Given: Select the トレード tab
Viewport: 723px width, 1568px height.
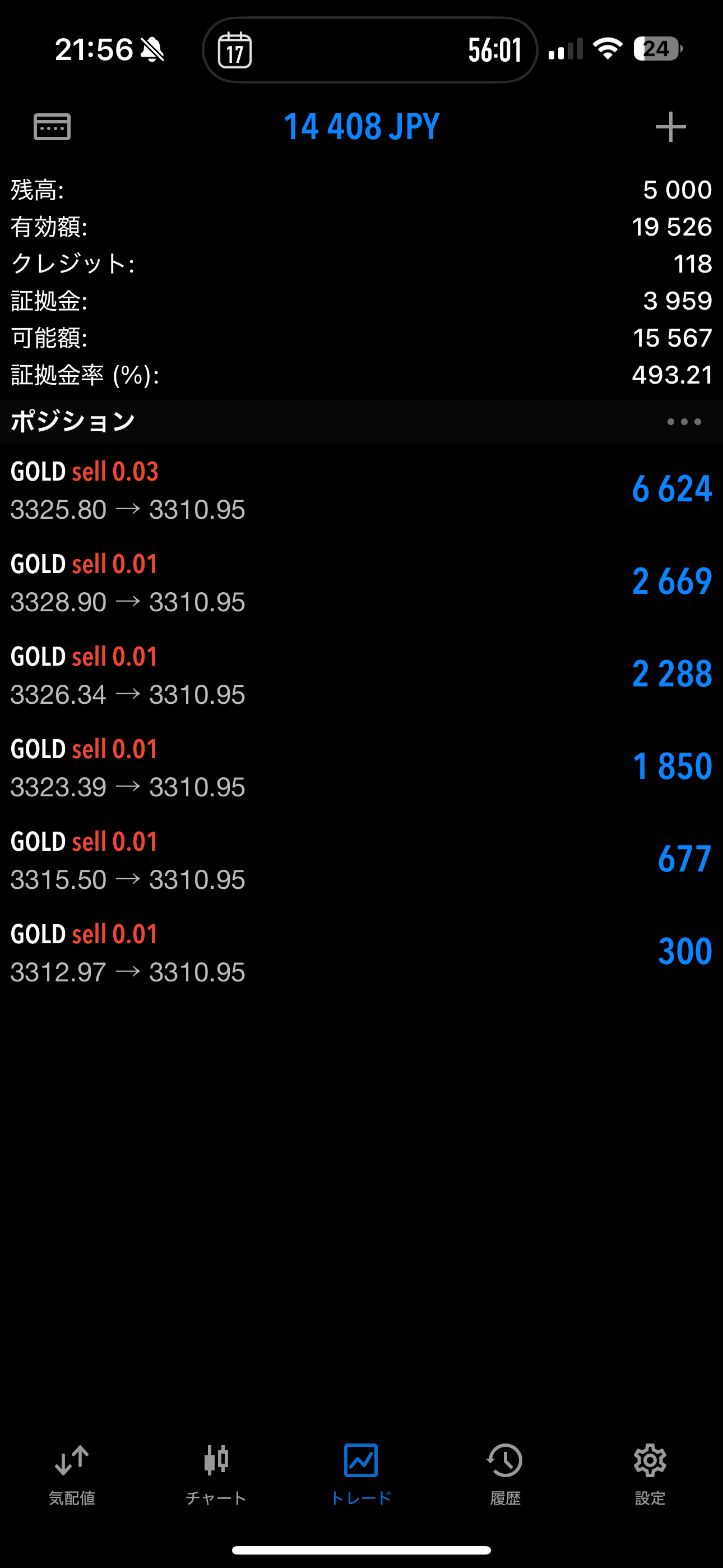Looking at the screenshot, I should point(361,1474).
